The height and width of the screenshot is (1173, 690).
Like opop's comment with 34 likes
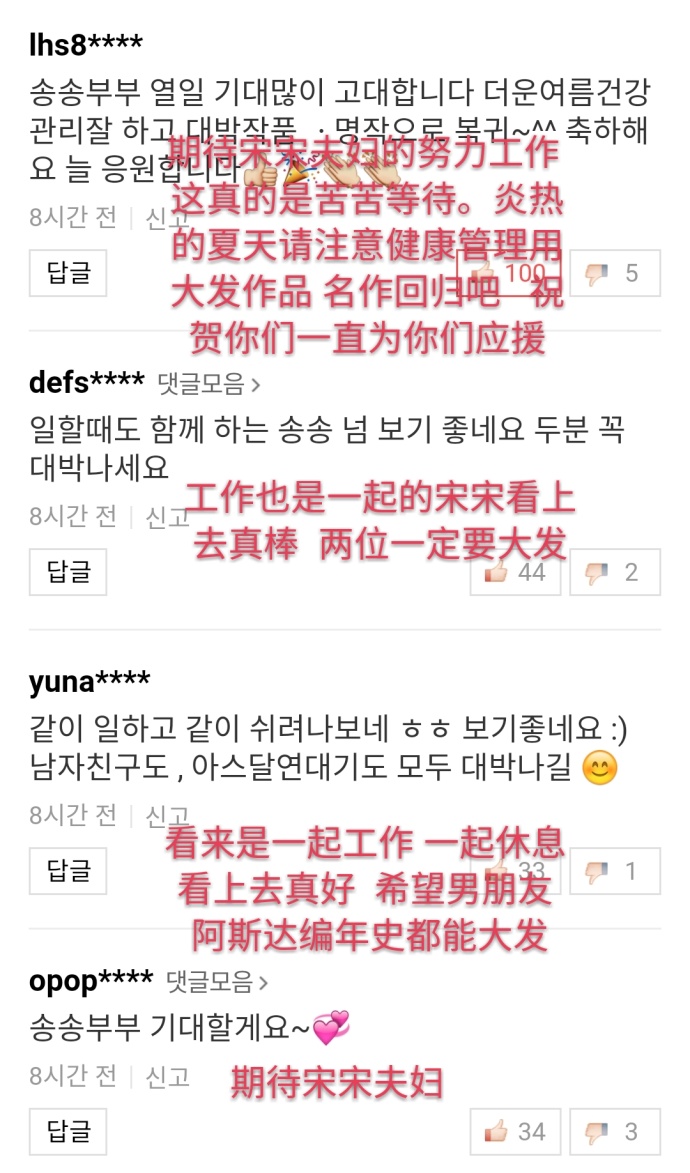pos(515,1131)
